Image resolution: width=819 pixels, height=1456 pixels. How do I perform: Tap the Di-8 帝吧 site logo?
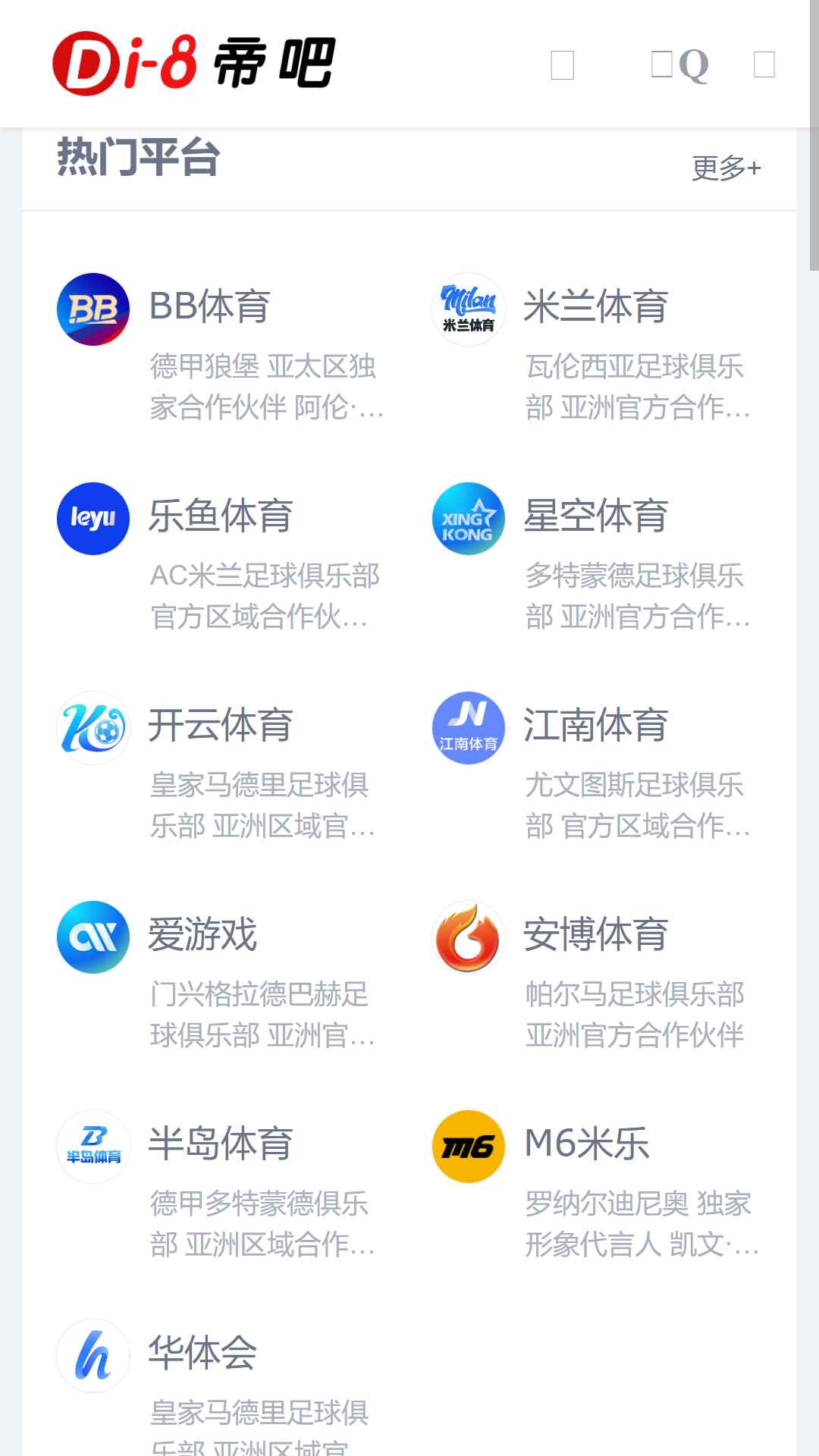[194, 64]
